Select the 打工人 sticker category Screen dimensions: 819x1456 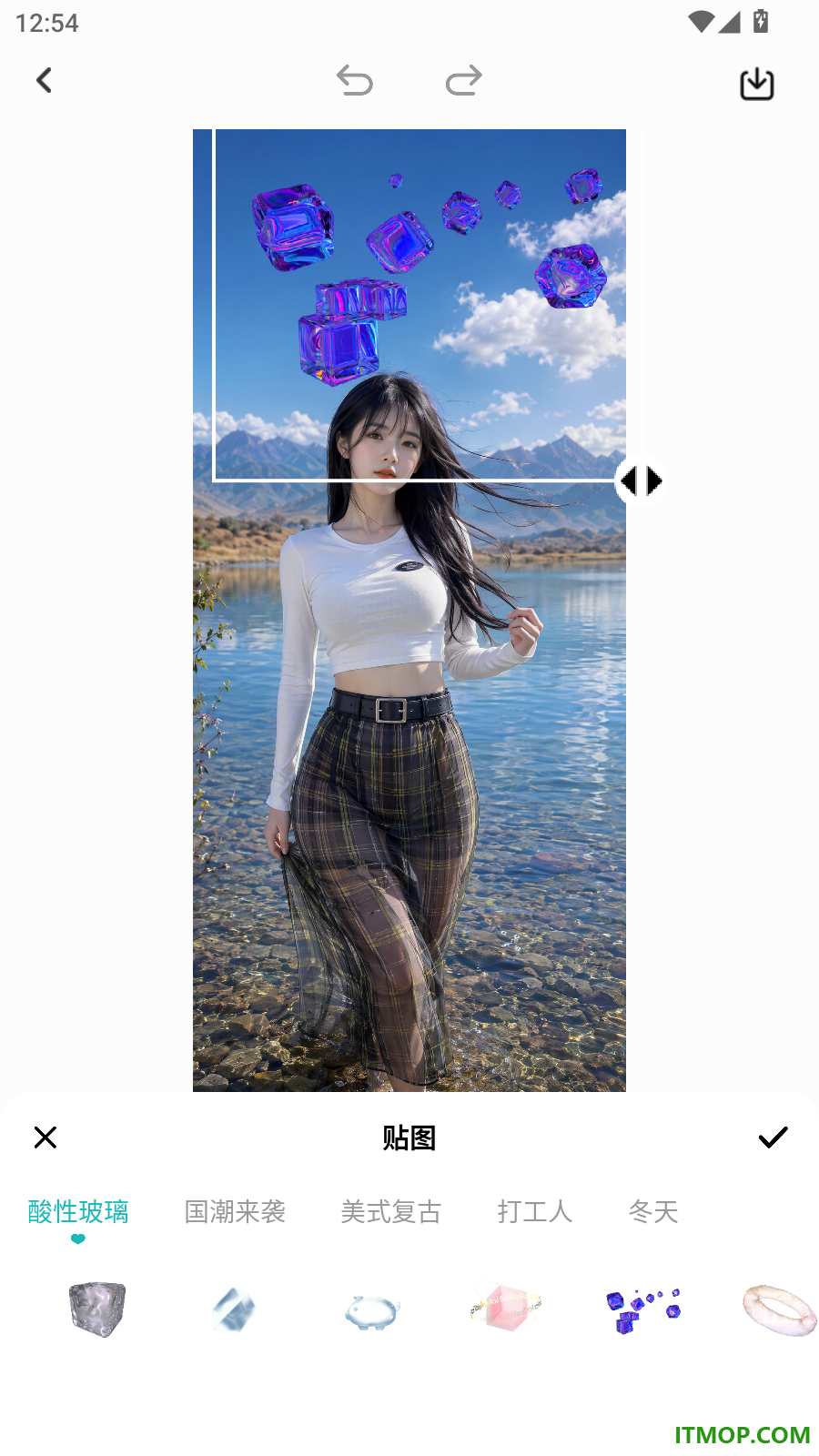[x=535, y=1212]
